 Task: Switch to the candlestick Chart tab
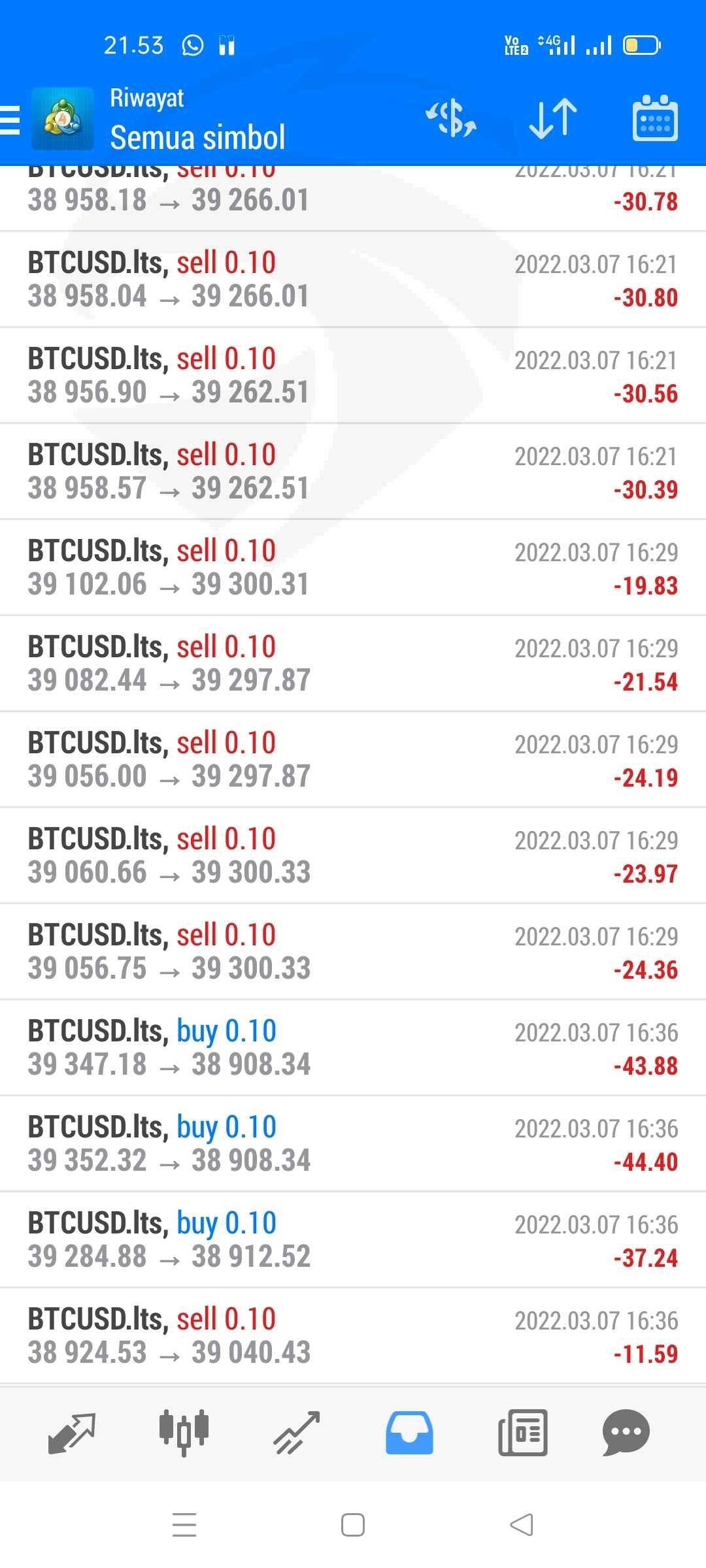pyautogui.click(x=184, y=1433)
